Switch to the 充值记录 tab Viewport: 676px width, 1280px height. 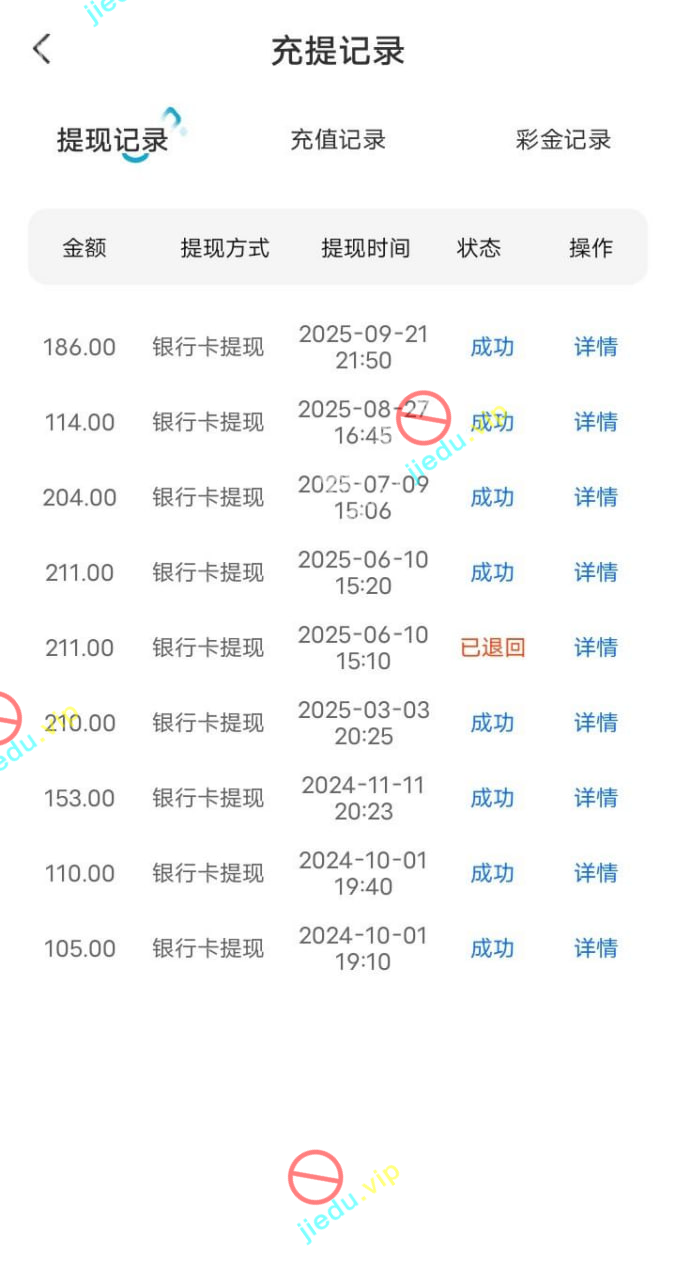[338, 140]
